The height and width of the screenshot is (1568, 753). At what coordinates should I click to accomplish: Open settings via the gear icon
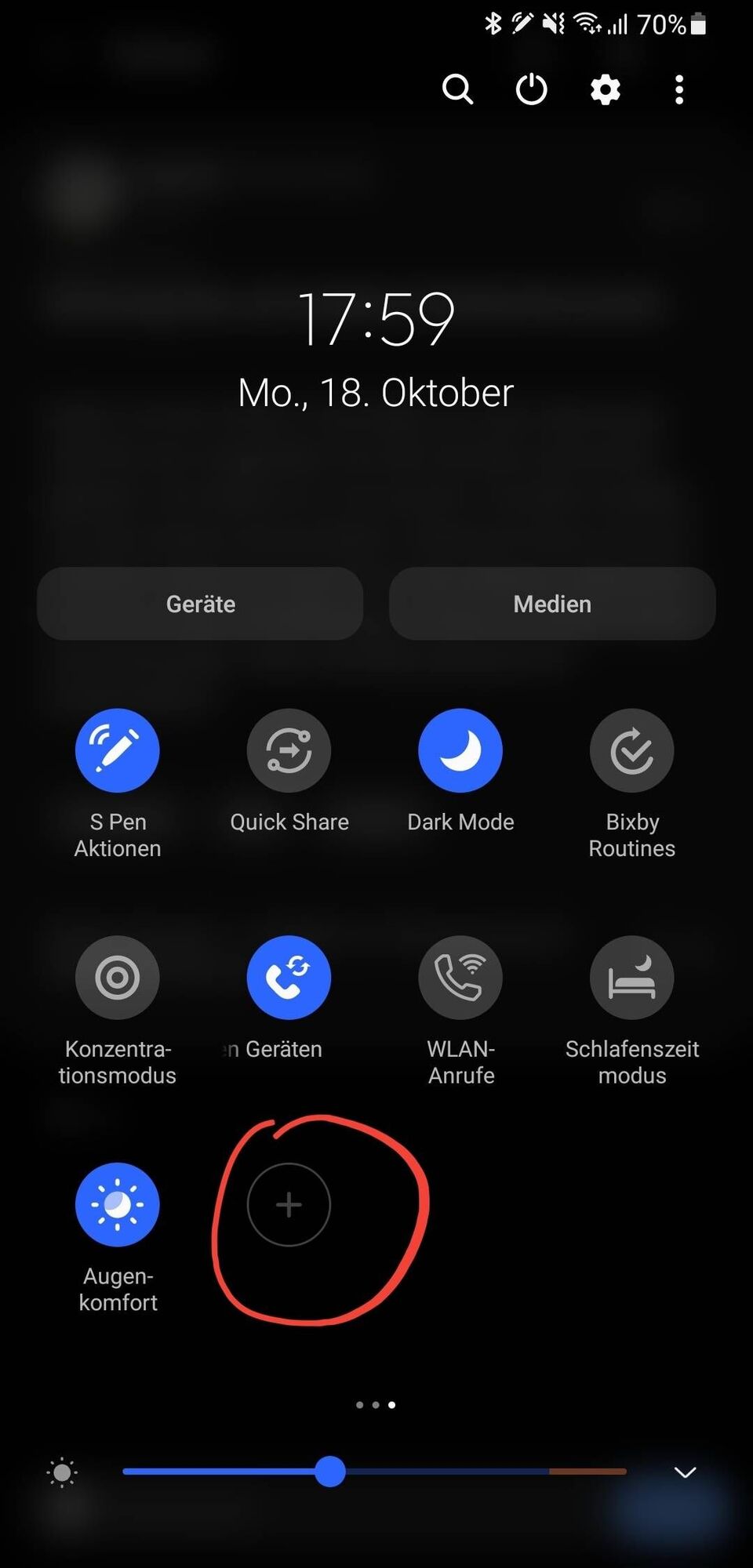point(605,89)
